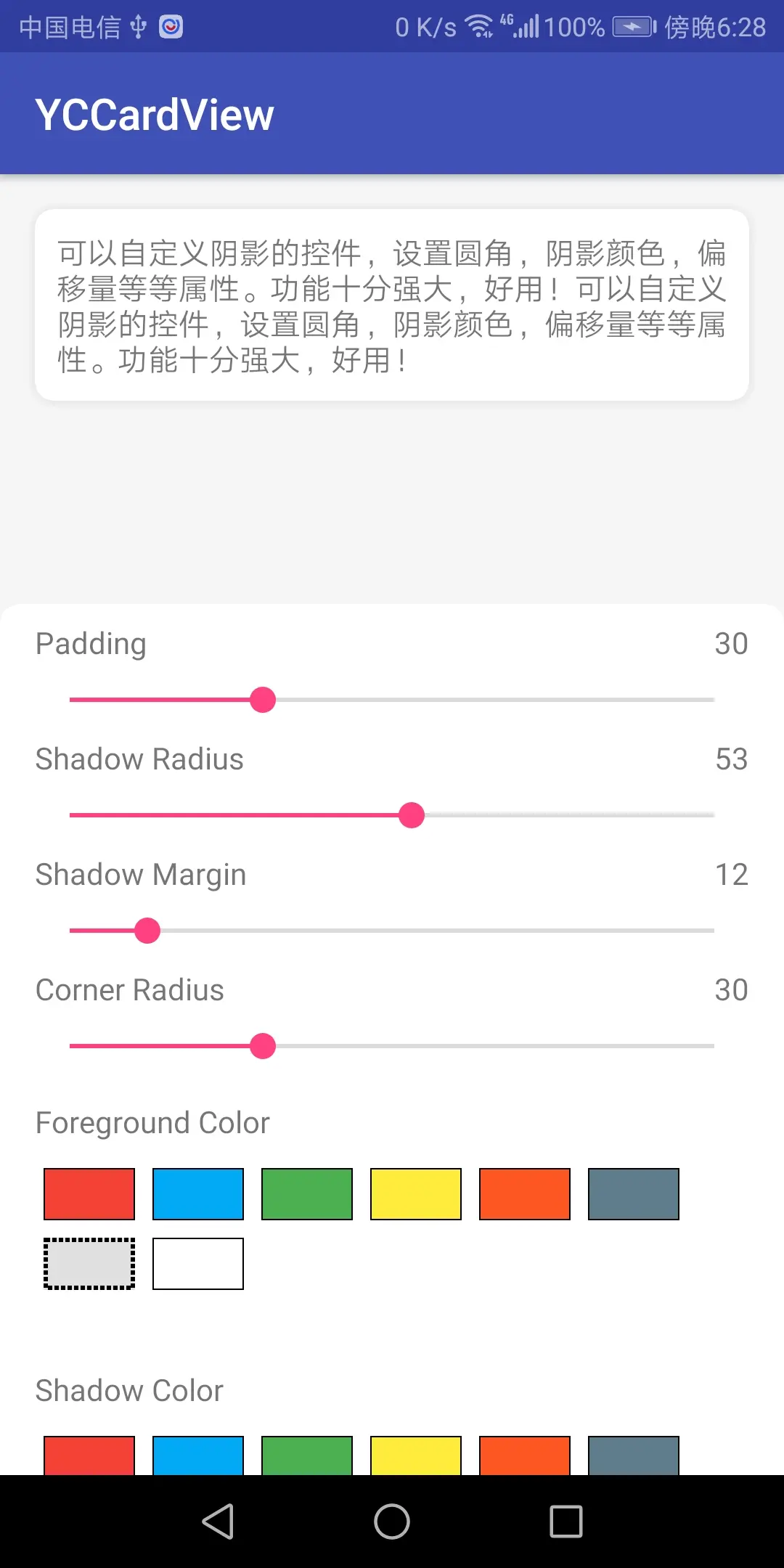Tap the Padding slider track
Image resolution: width=784 pixels, height=1568 pixels.
pos(392,700)
